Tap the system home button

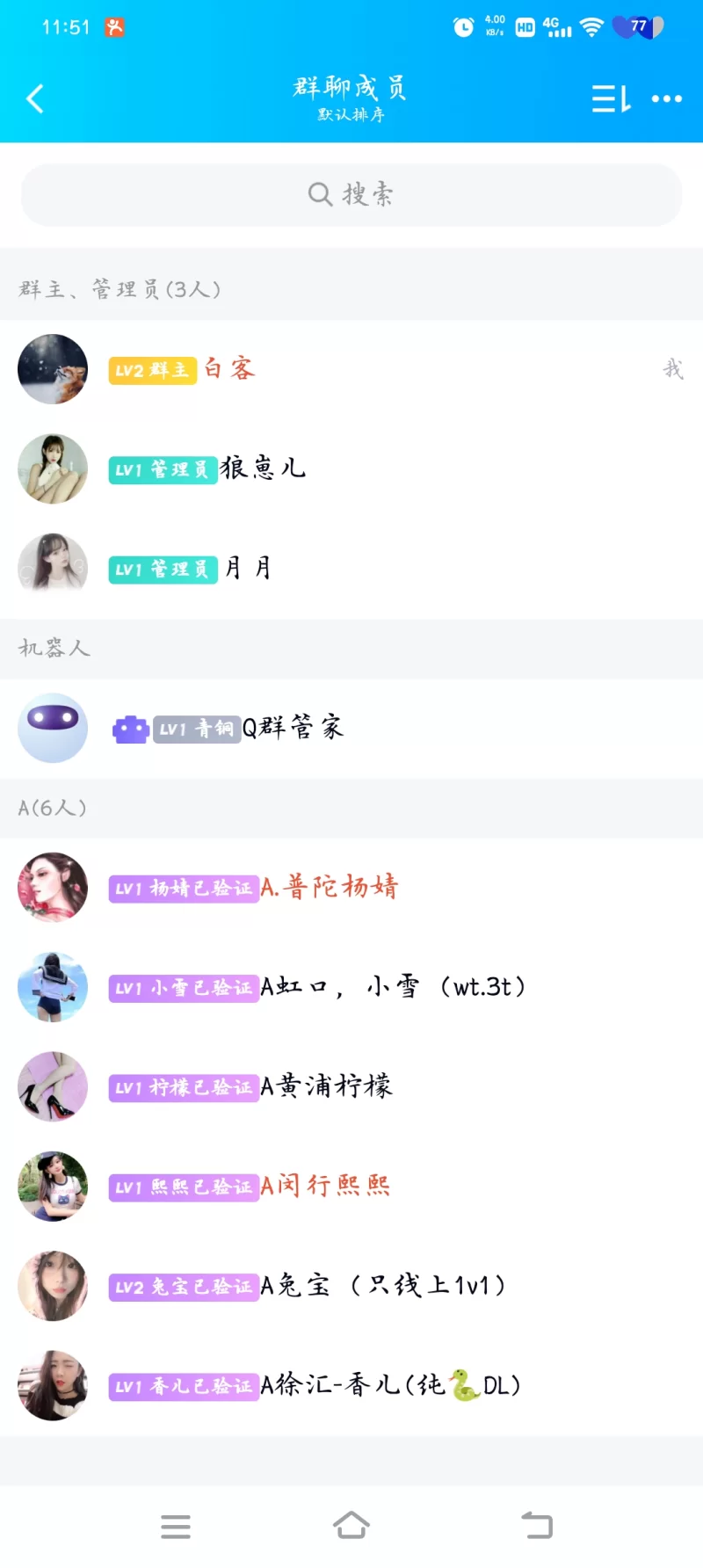pyautogui.click(x=351, y=1526)
